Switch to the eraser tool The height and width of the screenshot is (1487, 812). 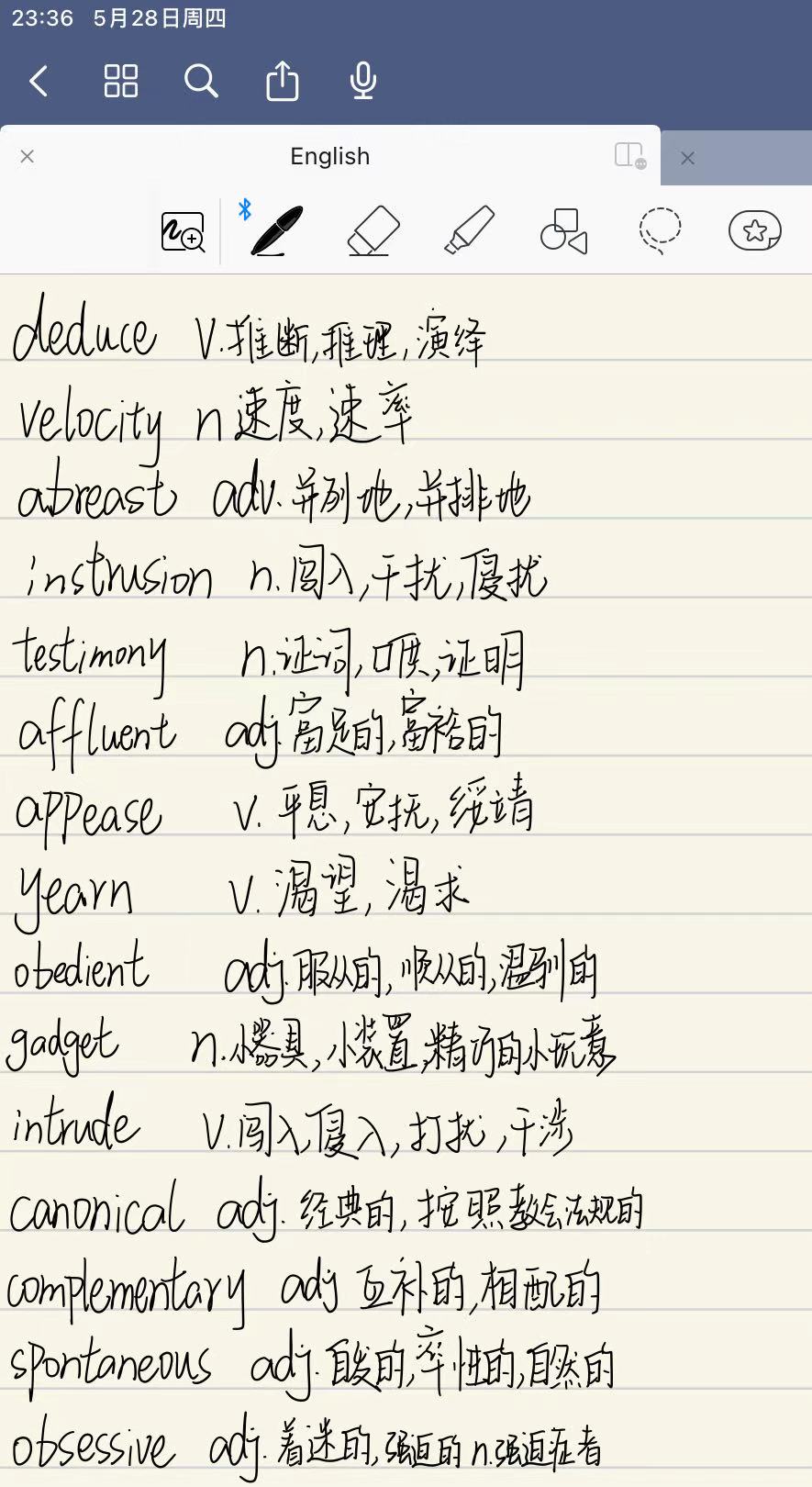[374, 230]
